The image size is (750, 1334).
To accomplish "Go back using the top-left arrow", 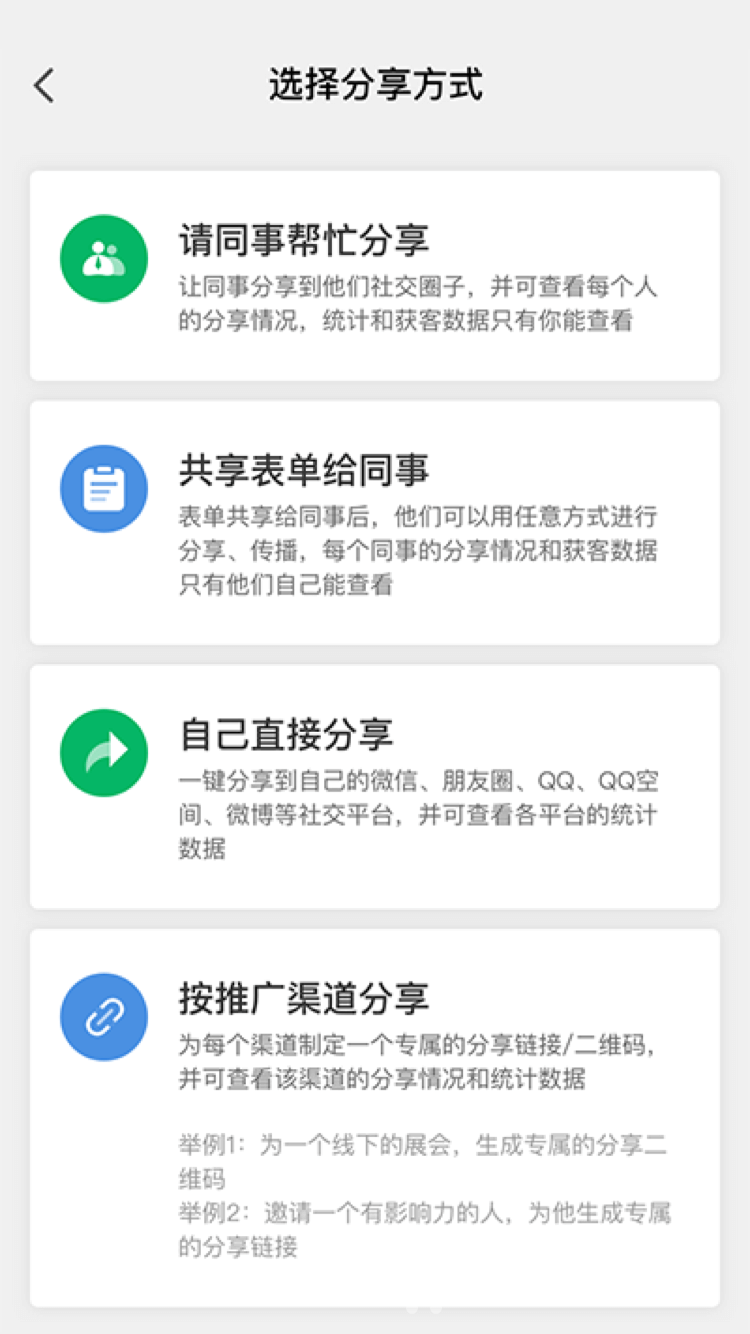I will 44,86.
